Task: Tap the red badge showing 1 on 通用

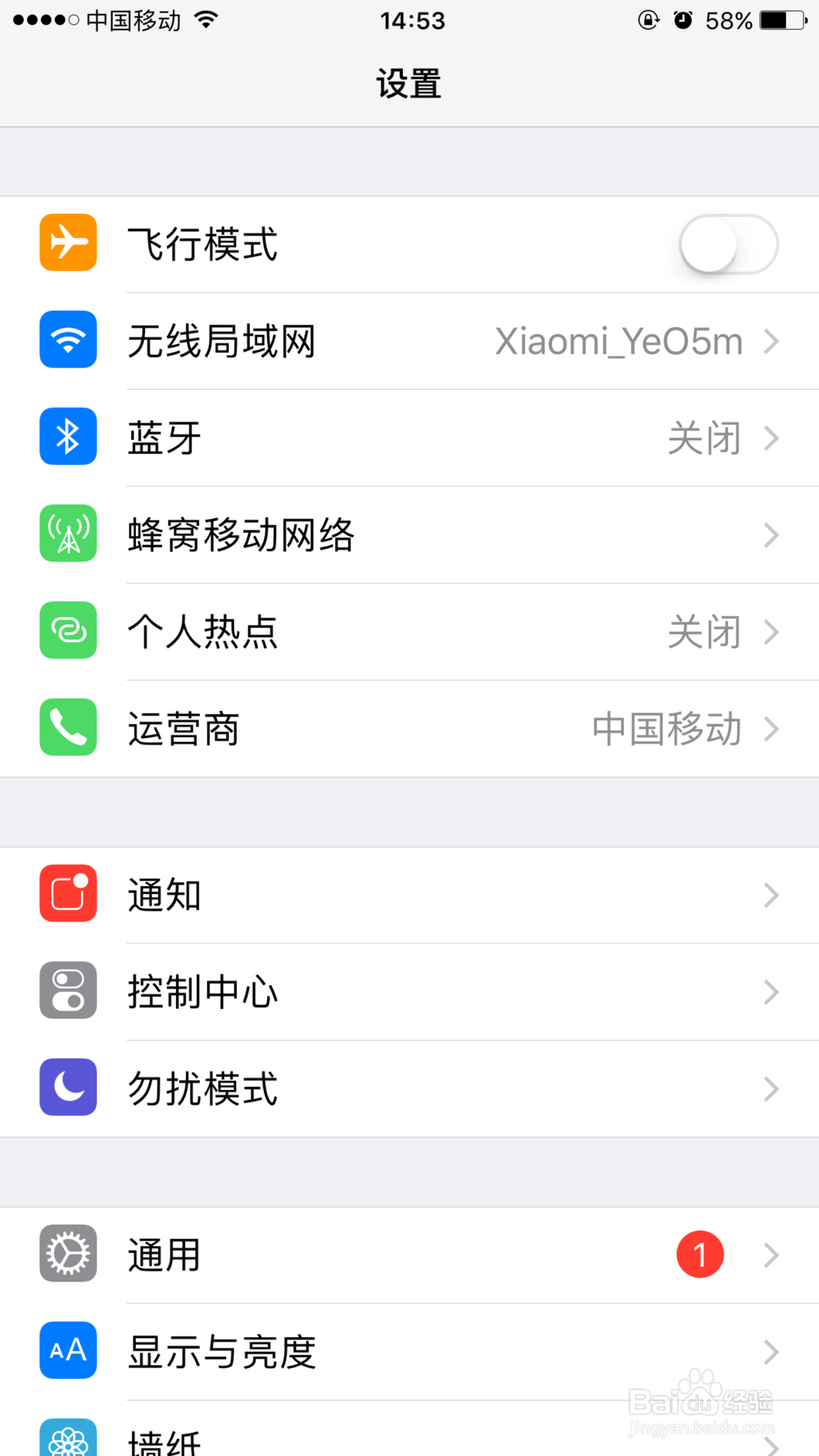Action: 700,1255
